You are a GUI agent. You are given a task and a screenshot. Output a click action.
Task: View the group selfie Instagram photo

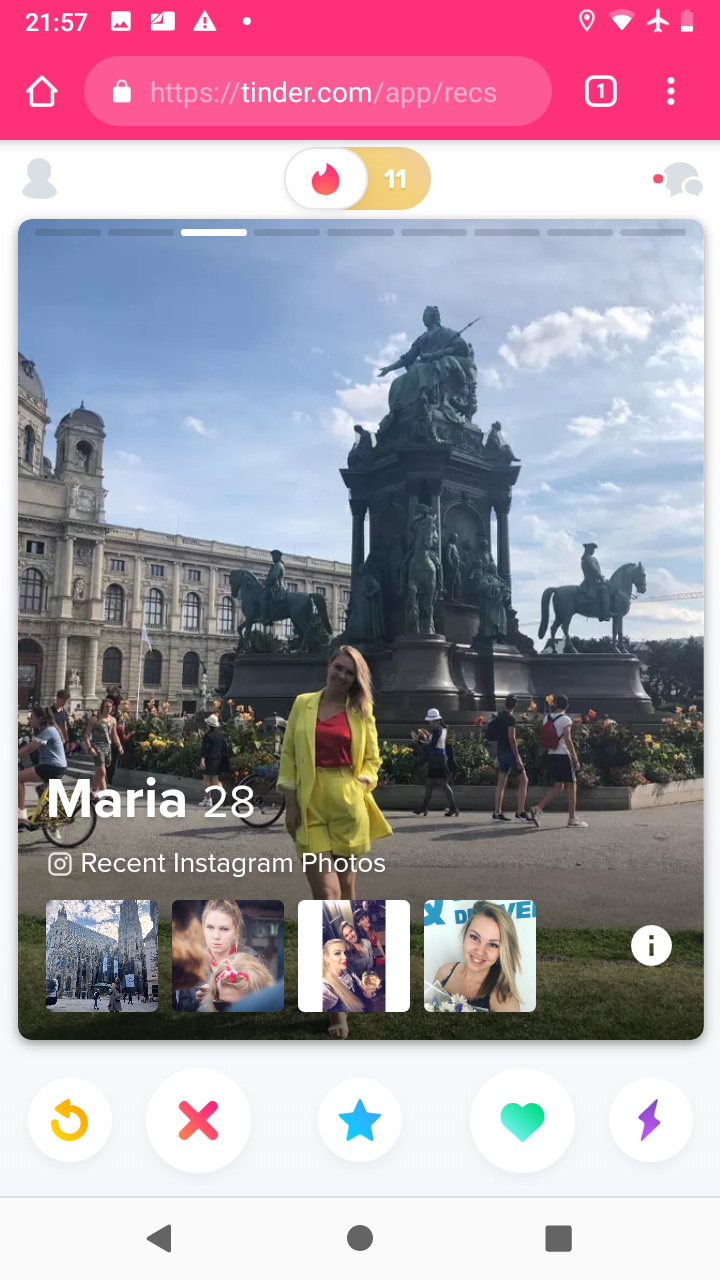coord(354,956)
